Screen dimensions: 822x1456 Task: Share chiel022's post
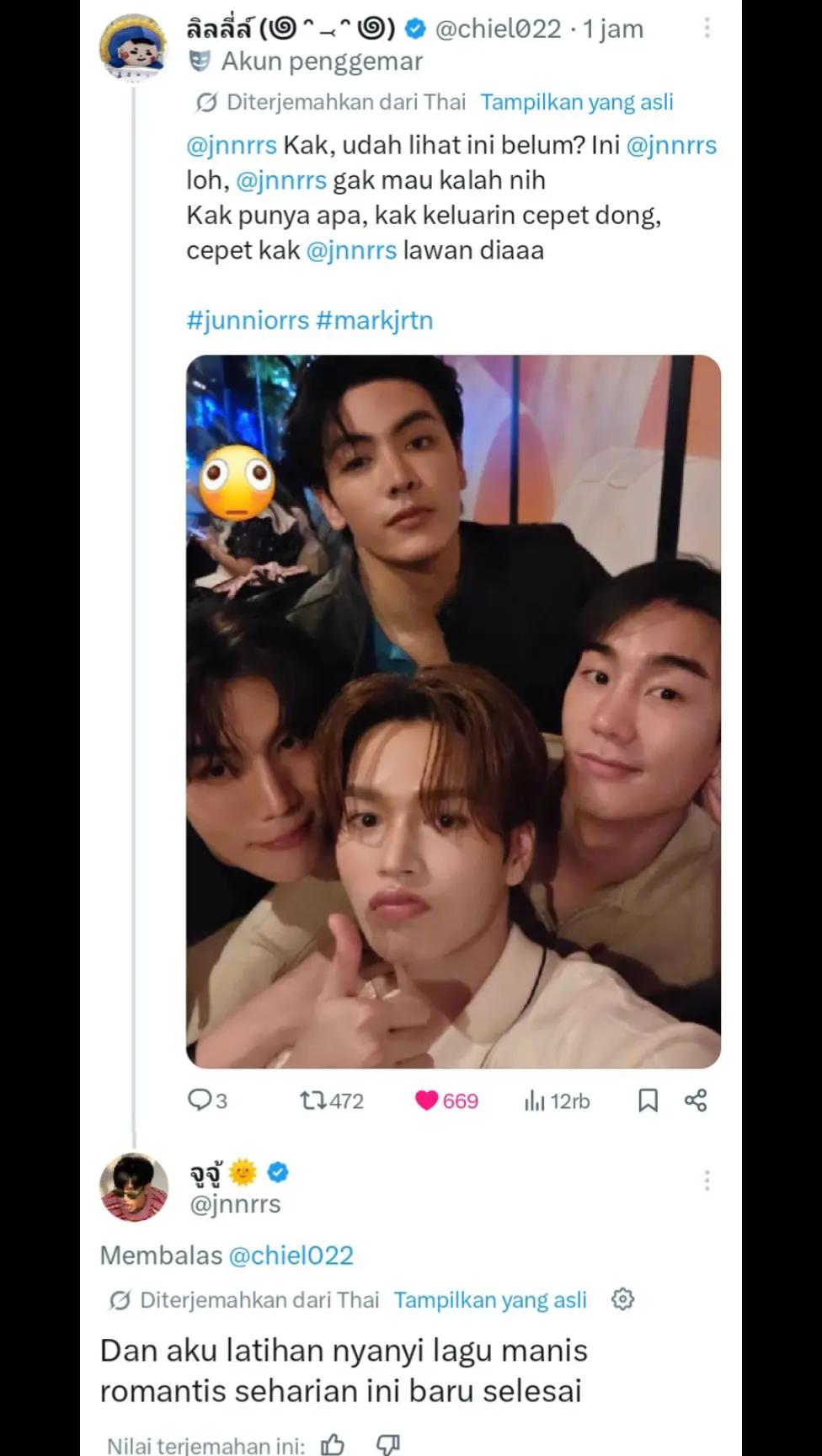coord(696,1100)
